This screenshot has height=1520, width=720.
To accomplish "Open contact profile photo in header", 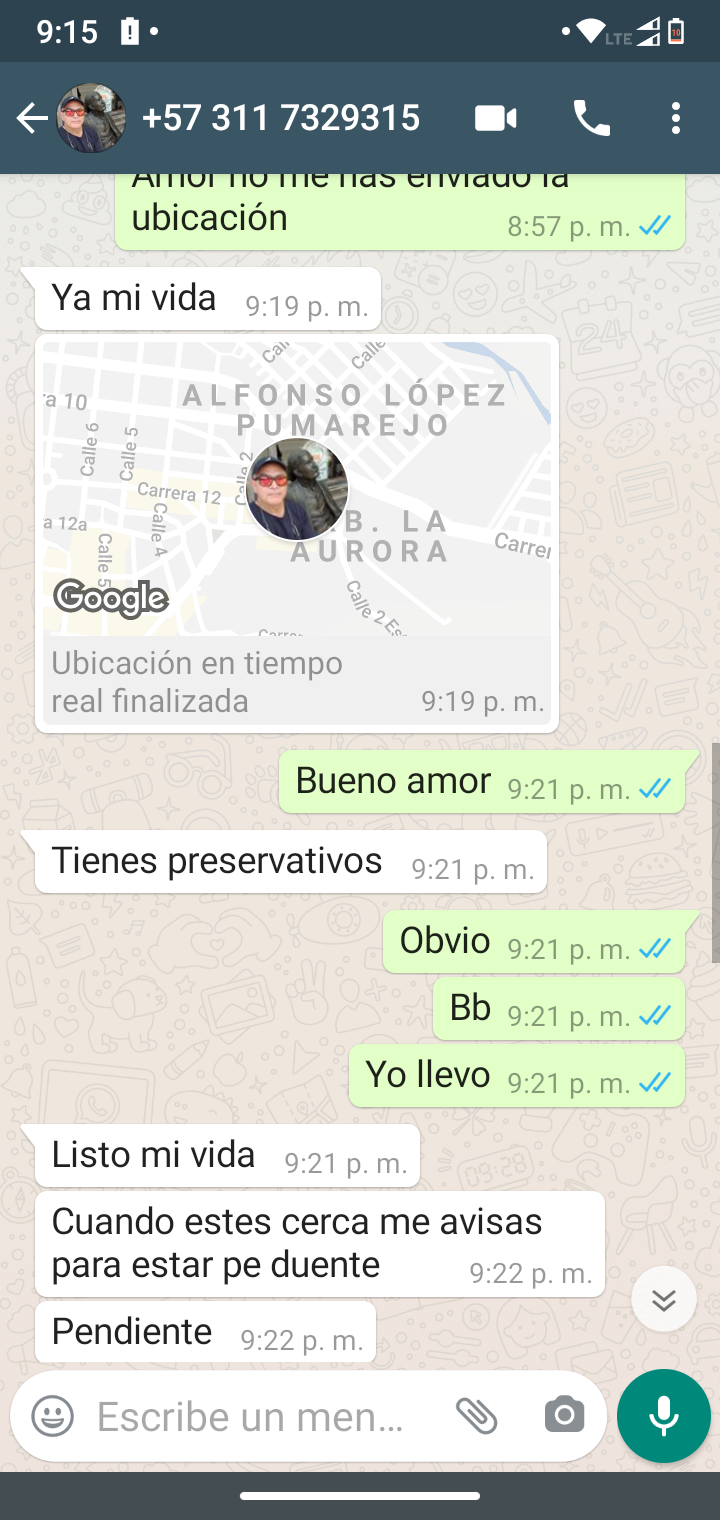I will point(91,119).
